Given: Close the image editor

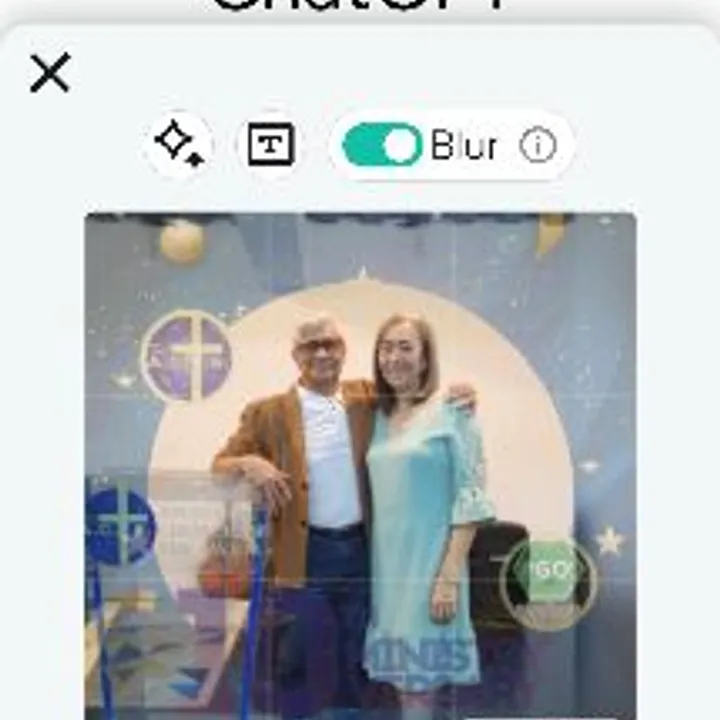Looking at the screenshot, I should click(50, 73).
